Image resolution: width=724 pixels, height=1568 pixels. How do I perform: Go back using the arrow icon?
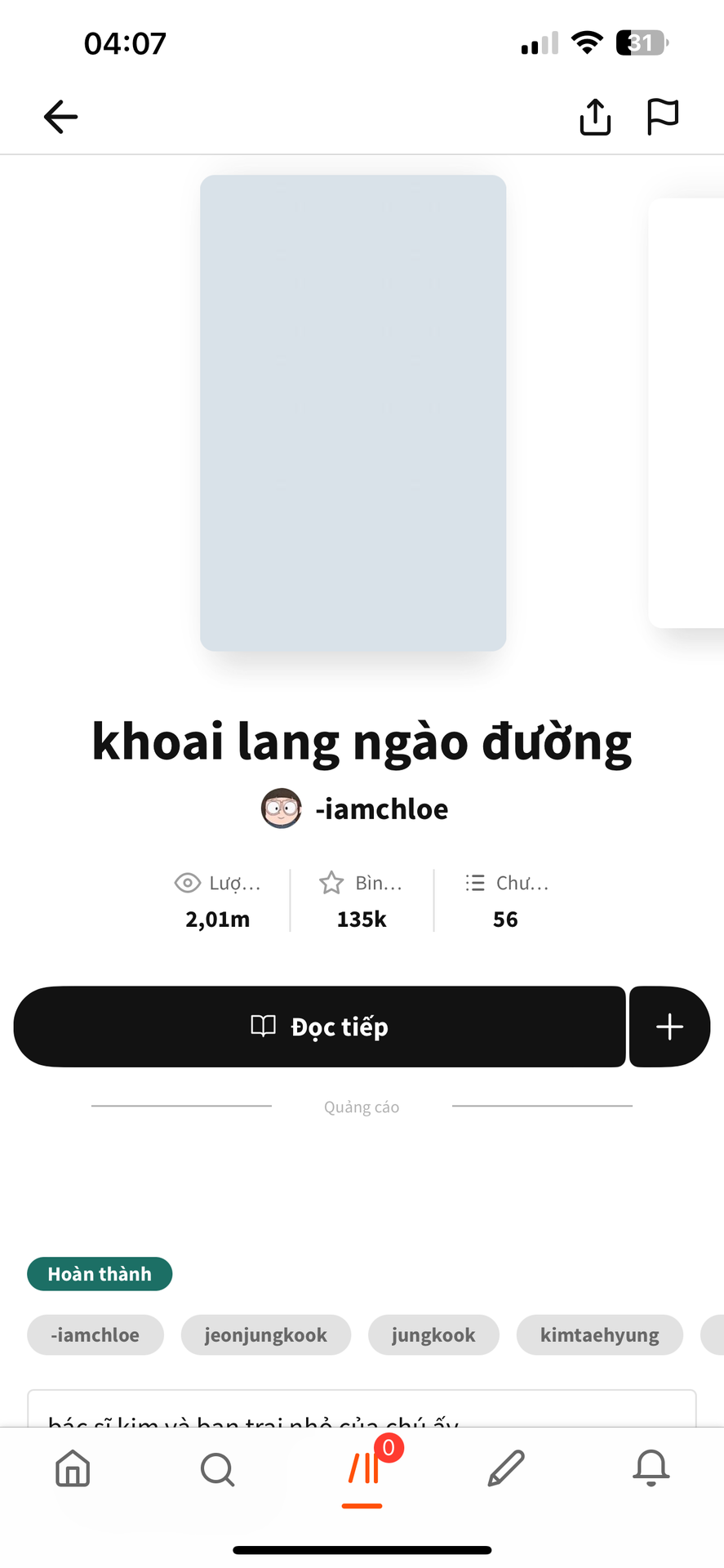(x=60, y=117)
